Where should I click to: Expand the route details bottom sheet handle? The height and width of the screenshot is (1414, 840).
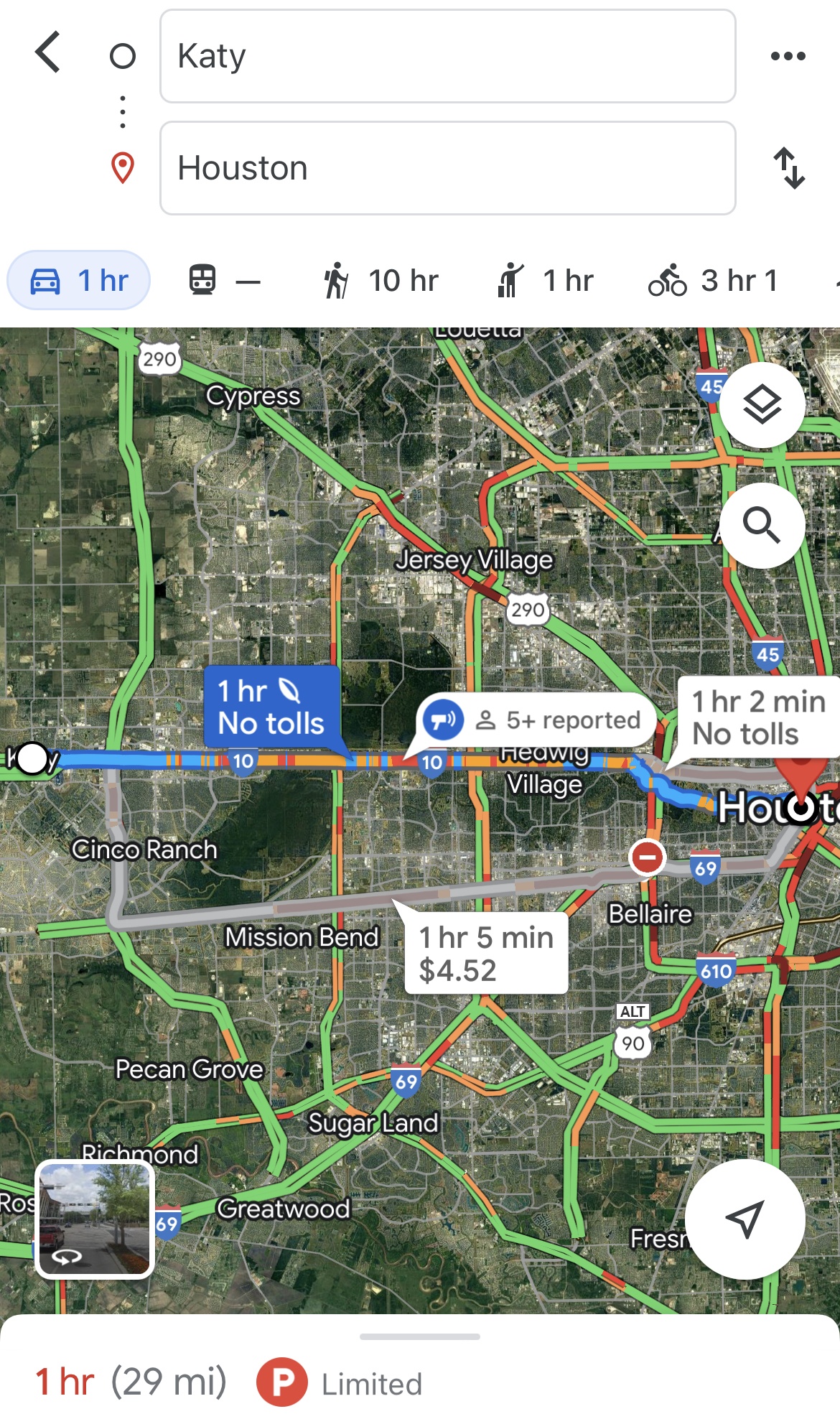tap(420, 1336)
